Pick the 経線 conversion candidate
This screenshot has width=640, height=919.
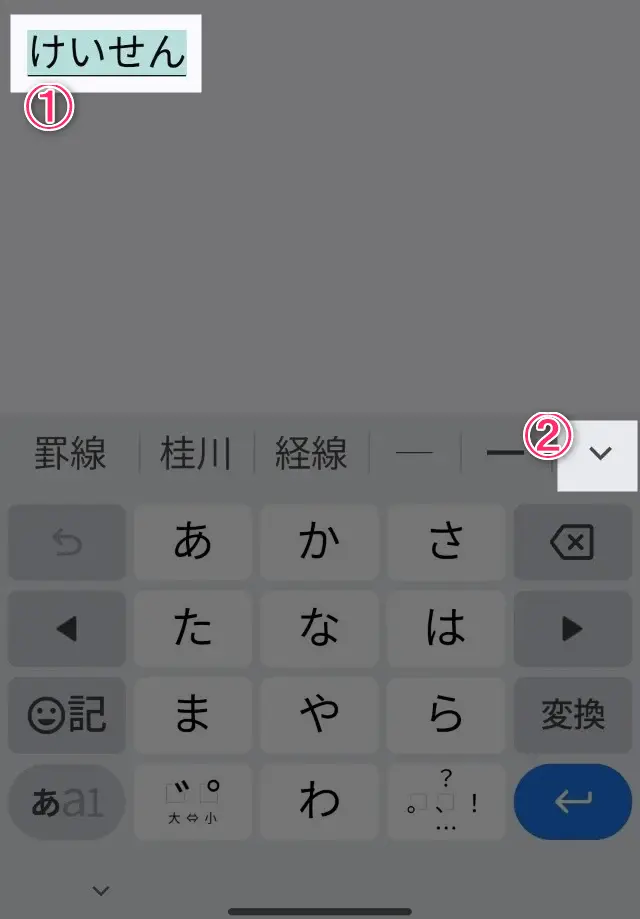(311, 454)
